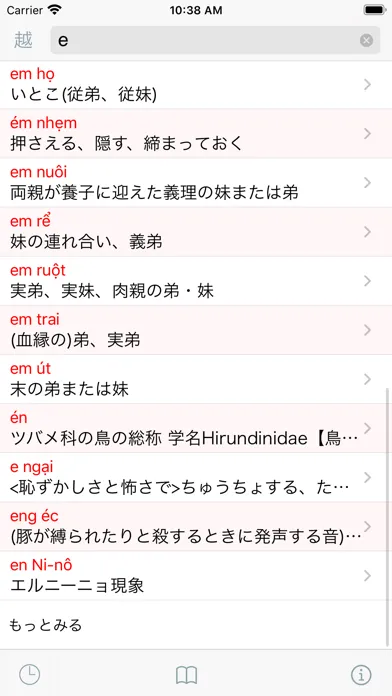Open the entry 'eng éc'
392x696 pixels.
(196, 527)
